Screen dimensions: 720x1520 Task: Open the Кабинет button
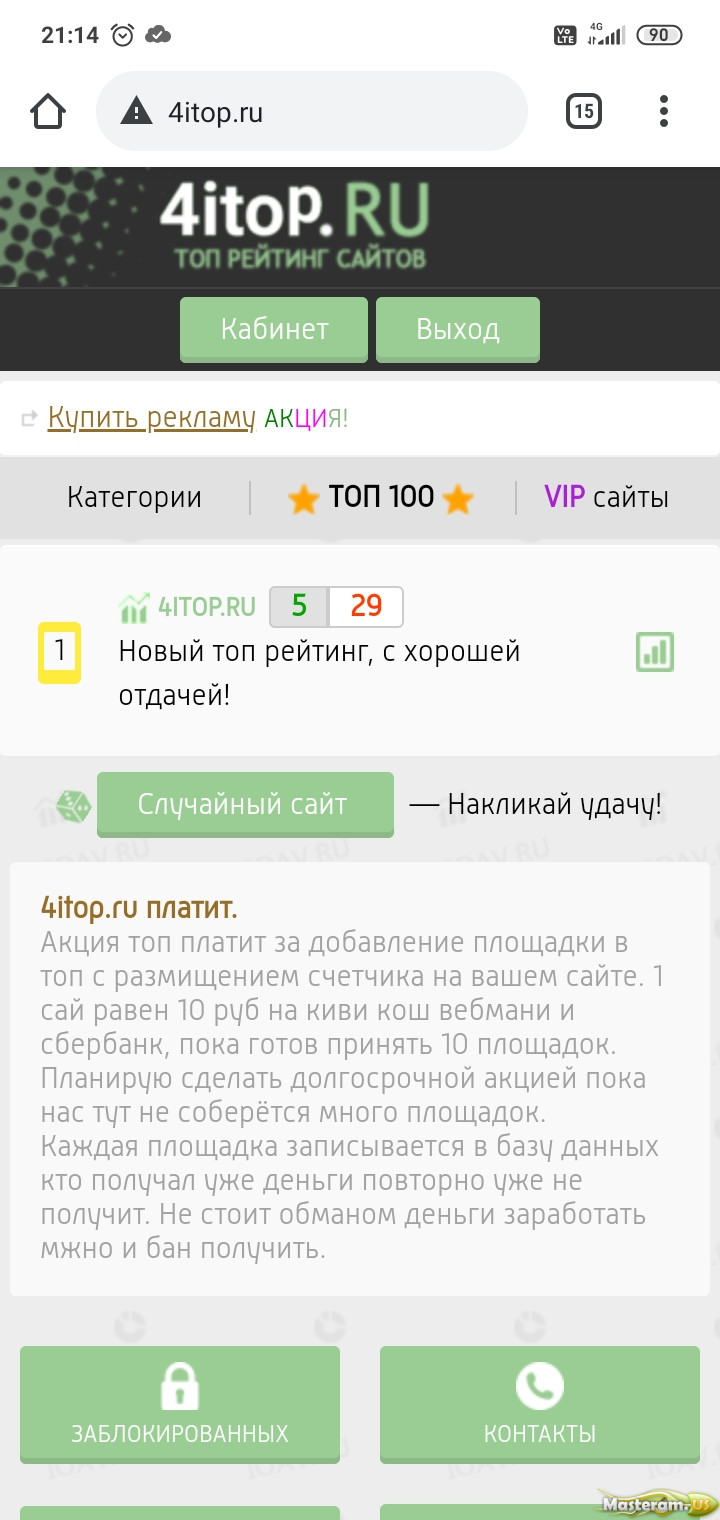[x=274, y=330]
